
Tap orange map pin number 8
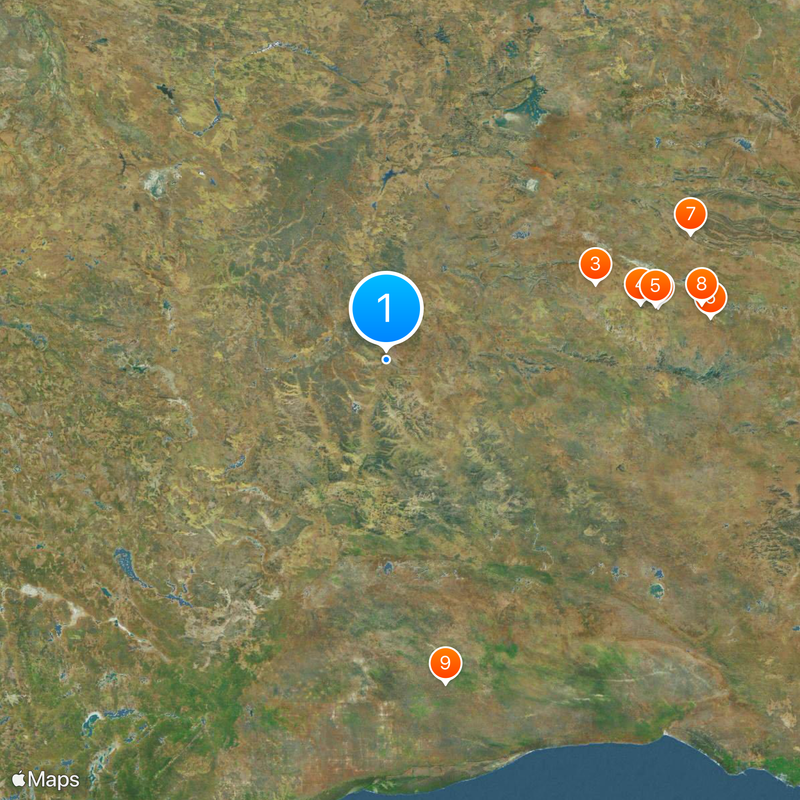click(702, 283)
